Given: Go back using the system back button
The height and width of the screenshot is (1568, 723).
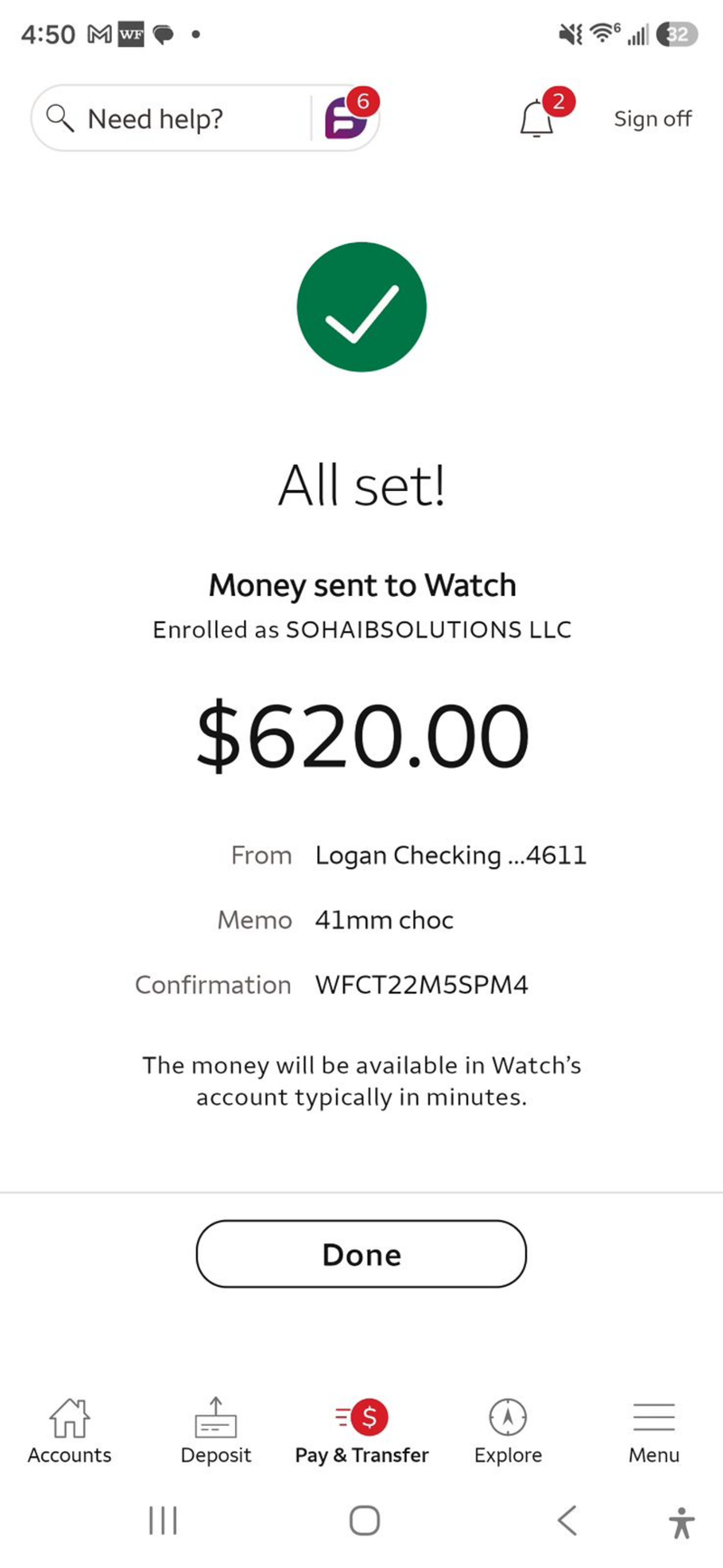Looking at the screenshot, I should point(567,1521).
